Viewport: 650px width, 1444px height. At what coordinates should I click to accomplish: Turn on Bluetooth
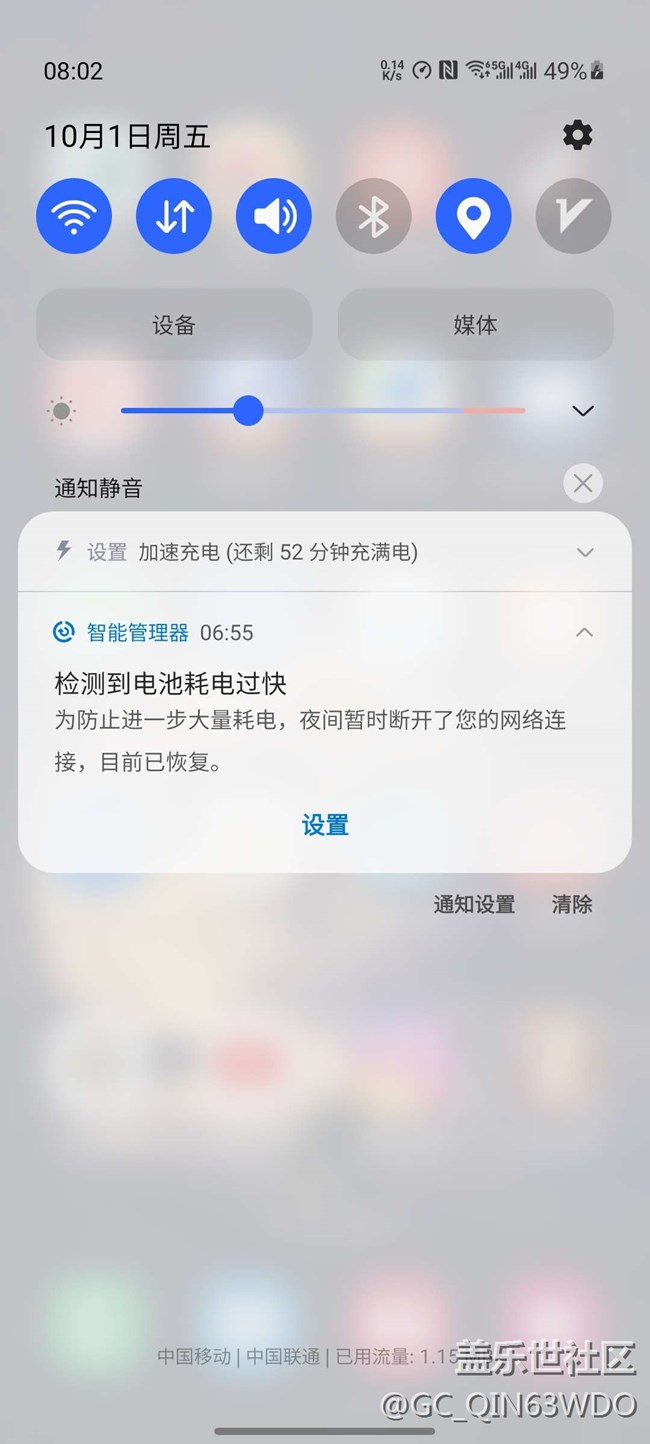(374, 216)
